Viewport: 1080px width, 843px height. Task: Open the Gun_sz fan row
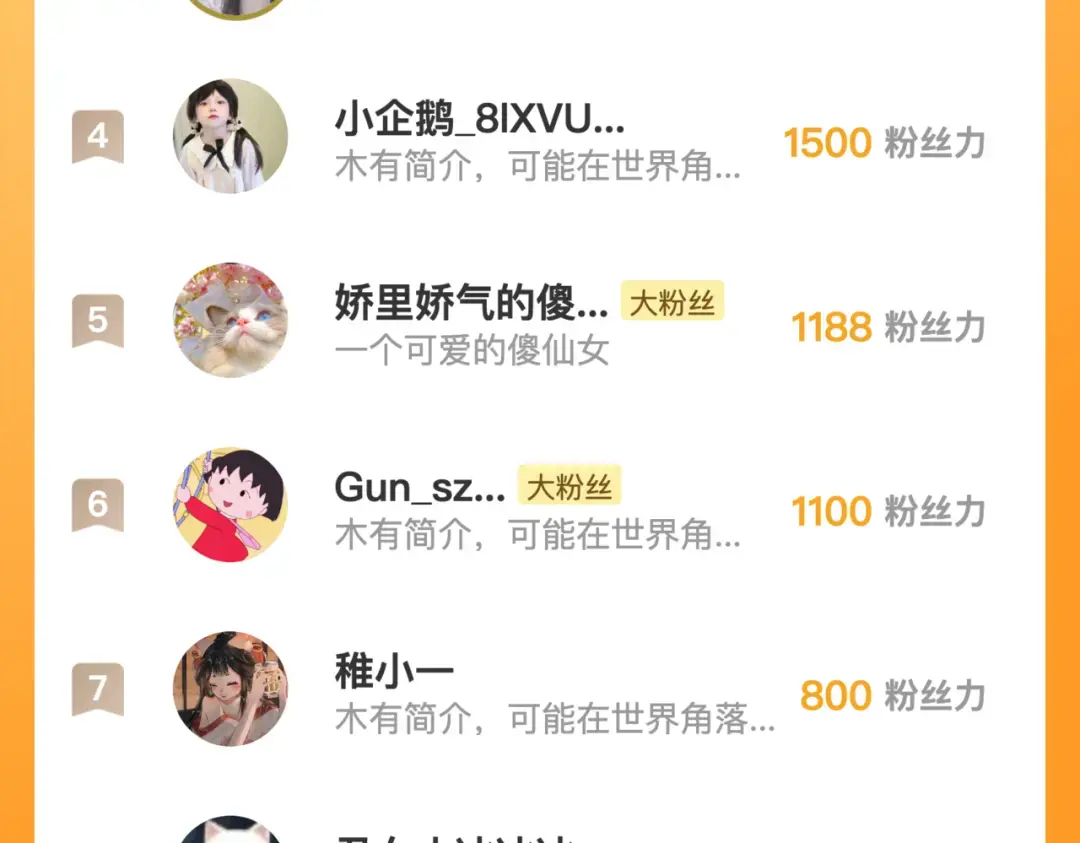[420, 488]
